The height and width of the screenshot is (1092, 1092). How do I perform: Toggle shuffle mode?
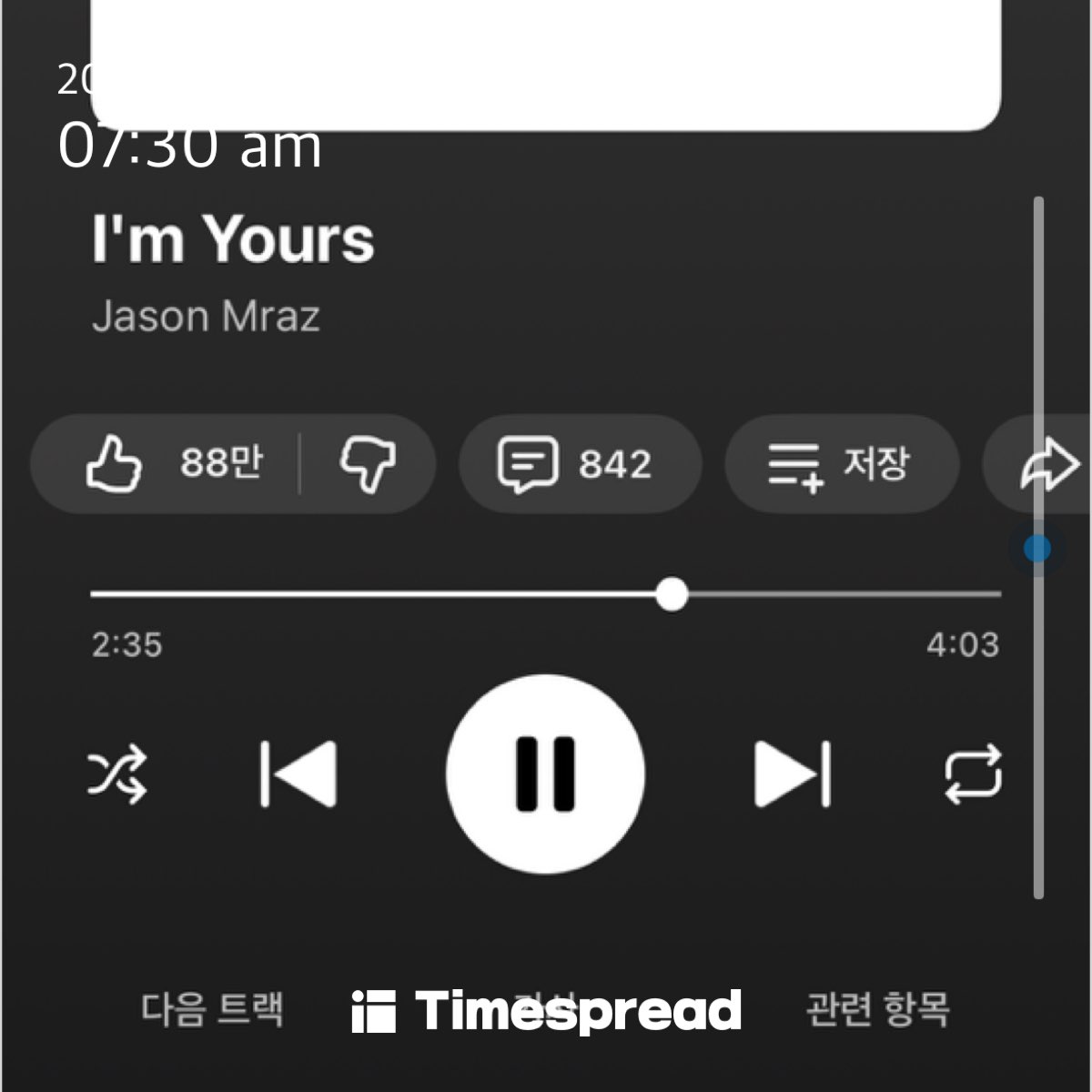click(116, 775)
